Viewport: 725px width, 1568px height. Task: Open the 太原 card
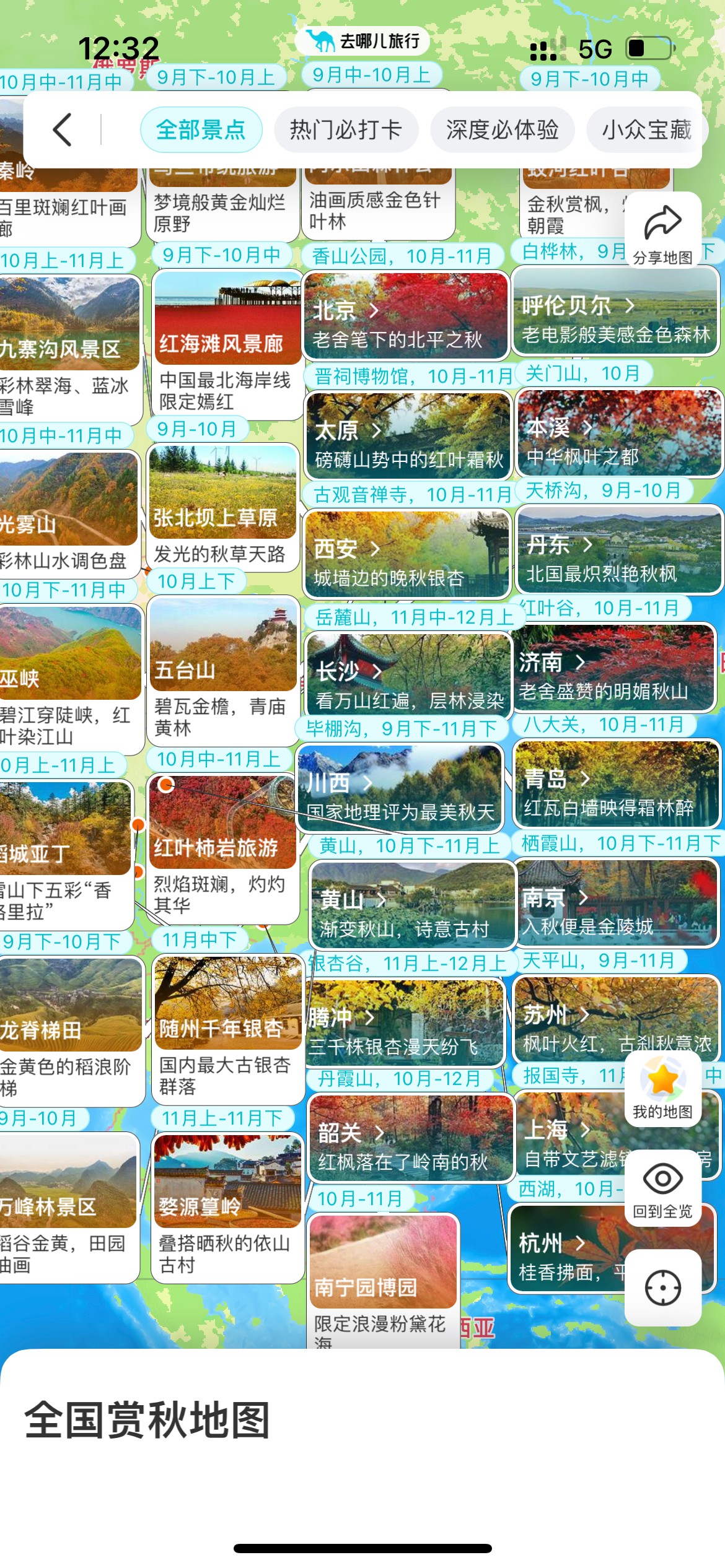(408, 437)
